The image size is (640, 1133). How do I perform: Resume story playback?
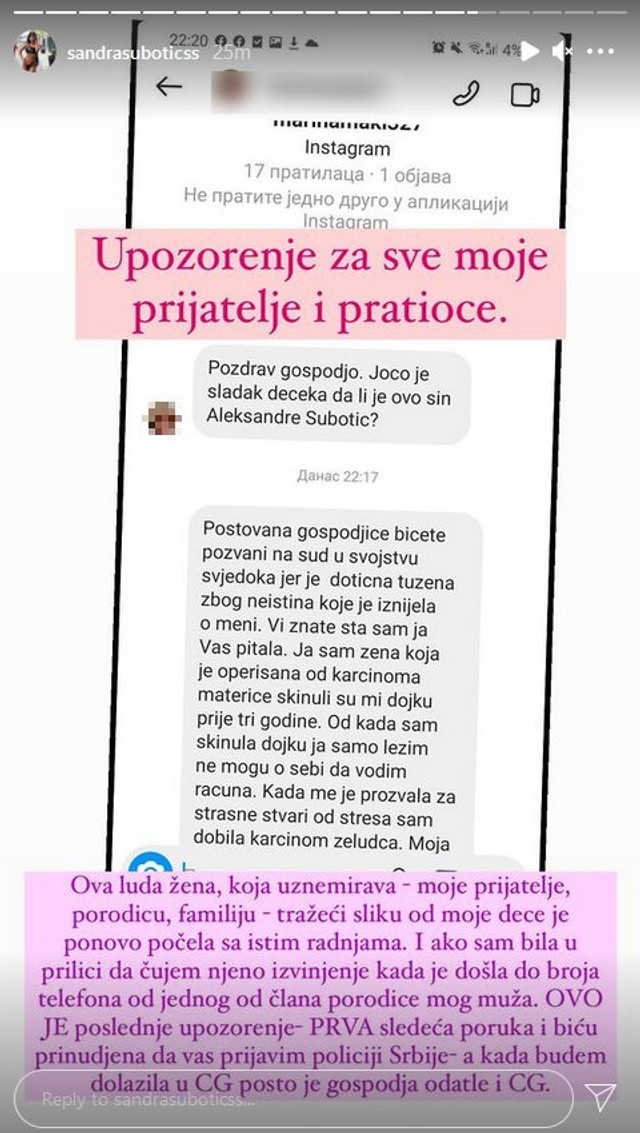[x=530, y=50]
